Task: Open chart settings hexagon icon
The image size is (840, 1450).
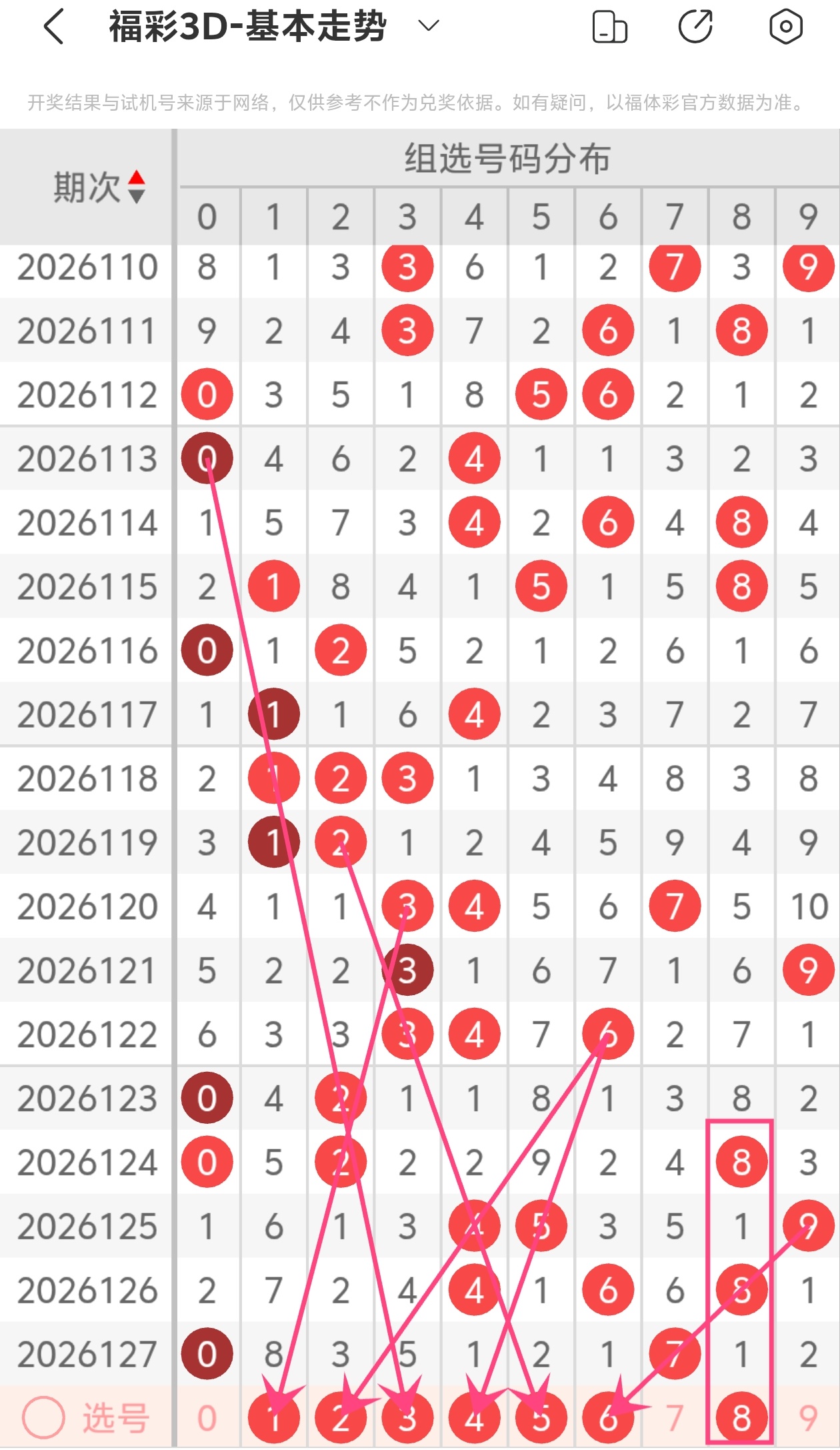Action: [x=786, y=27]
